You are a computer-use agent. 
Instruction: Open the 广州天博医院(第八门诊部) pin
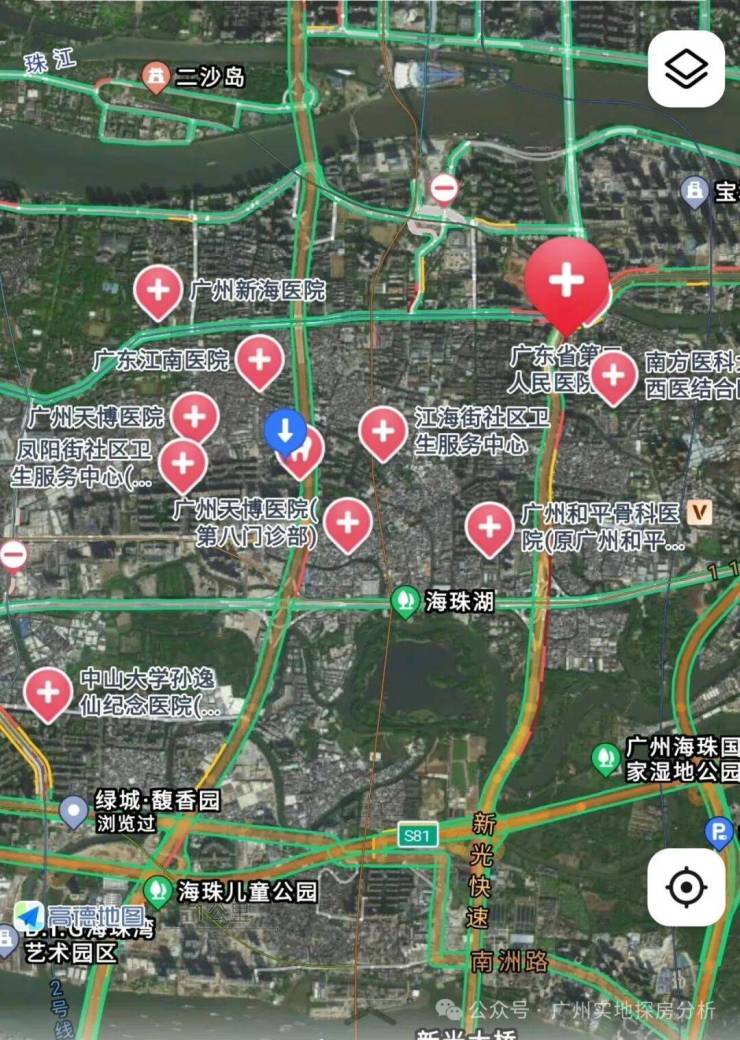click(348, 522)
